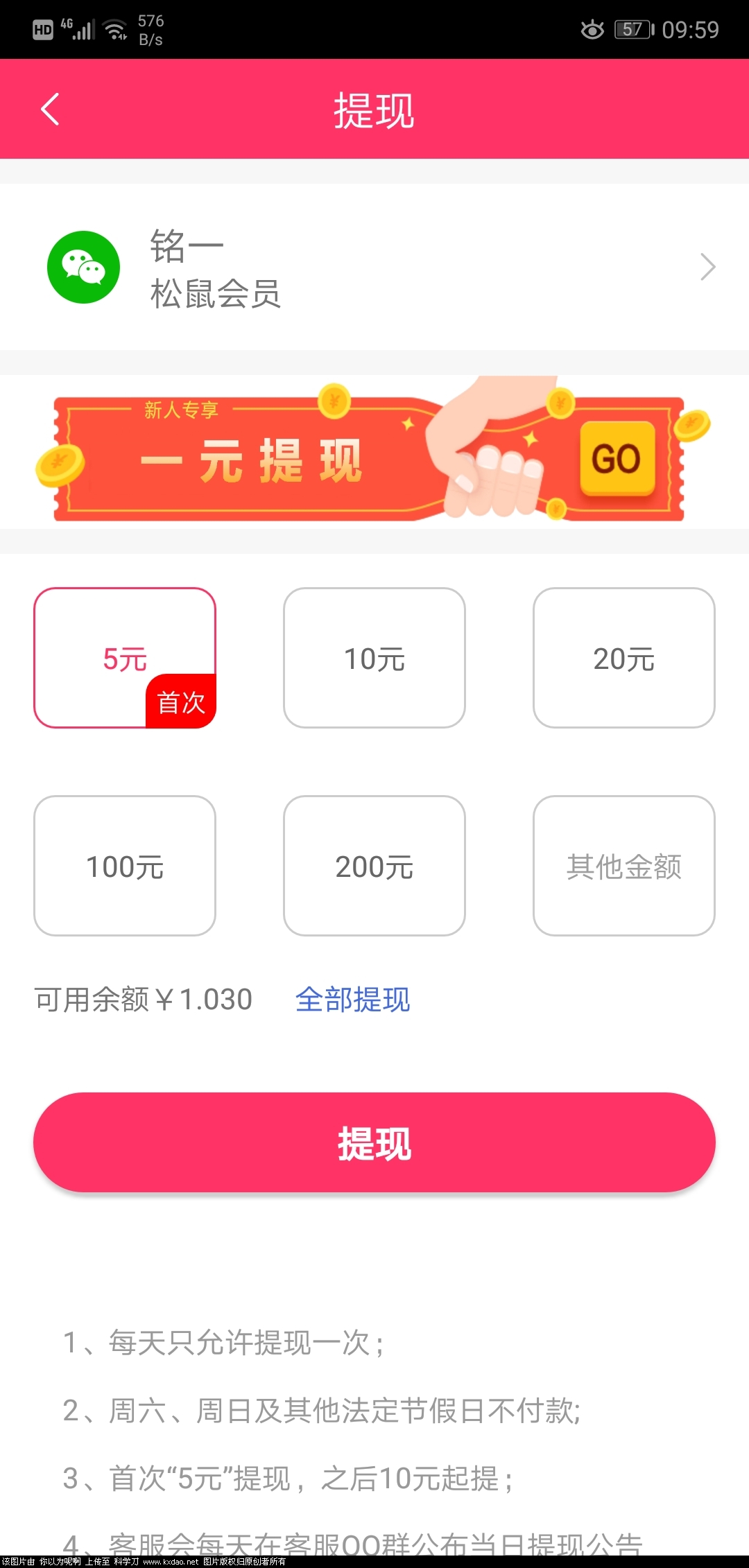This screenshot has height=1568, width=749.
Task: Tap the battery indicator showing 57
Action: click(x=632, y=29)
